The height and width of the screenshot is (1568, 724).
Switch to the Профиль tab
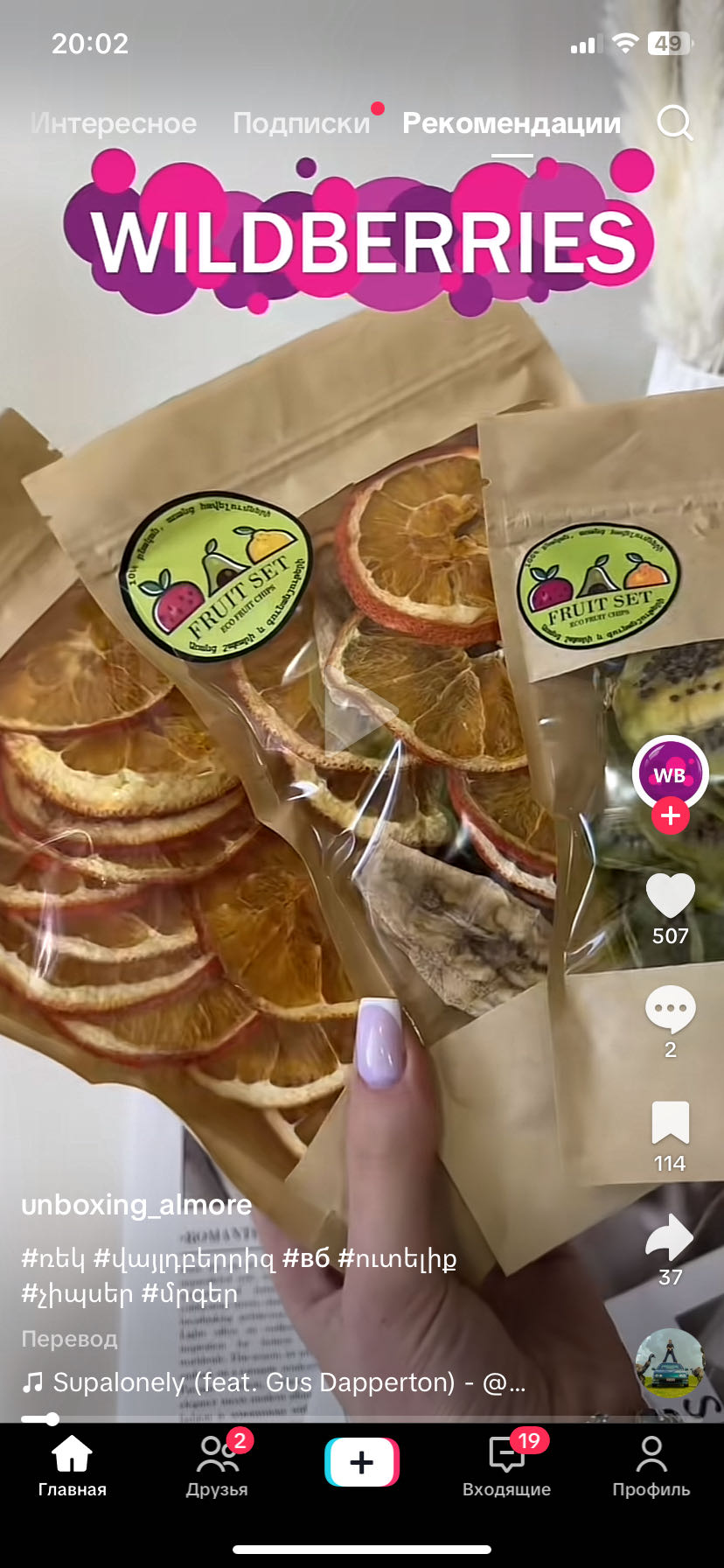point(651,1466)
